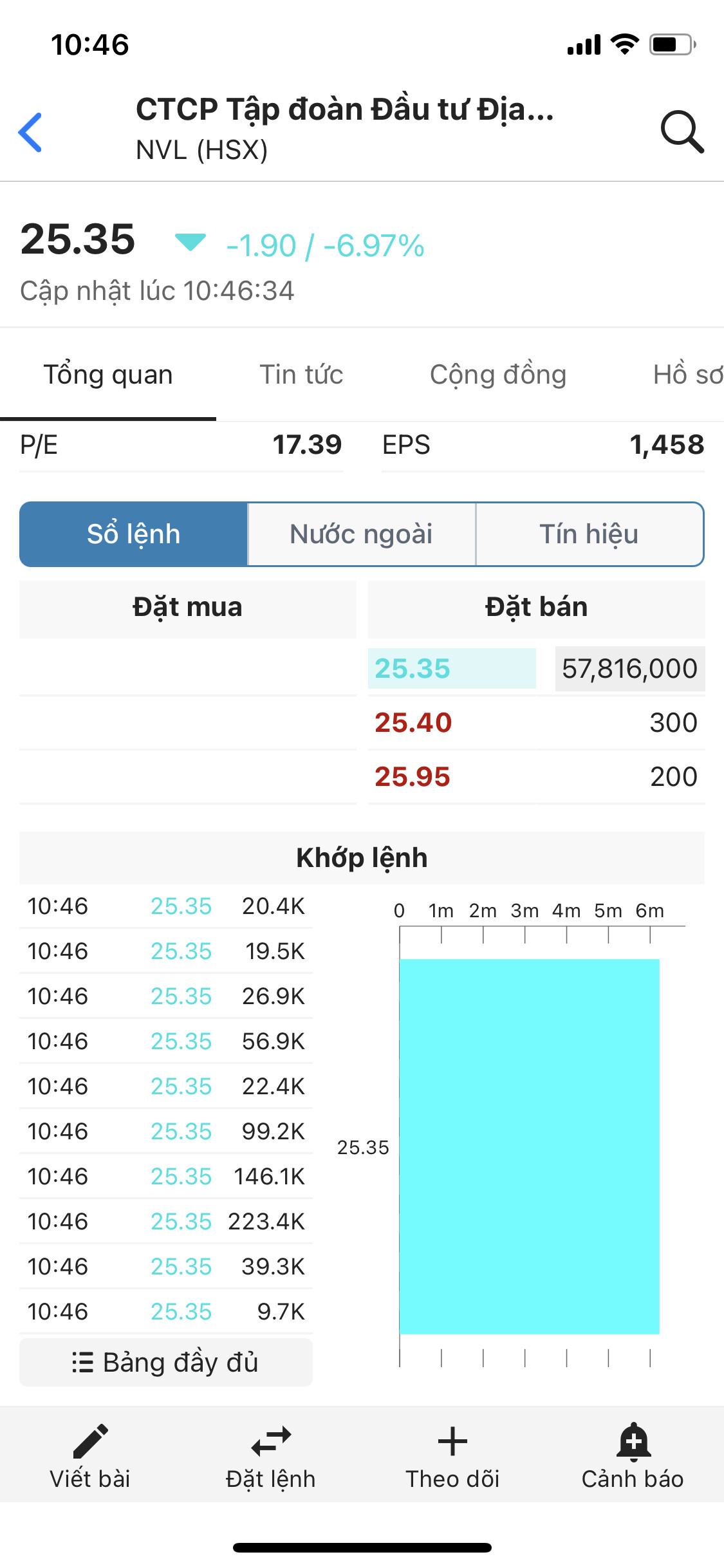Screen dimensions: 724x1568
Task: Set a price alert with Cảnh báo
Action: click(633, 1456)
